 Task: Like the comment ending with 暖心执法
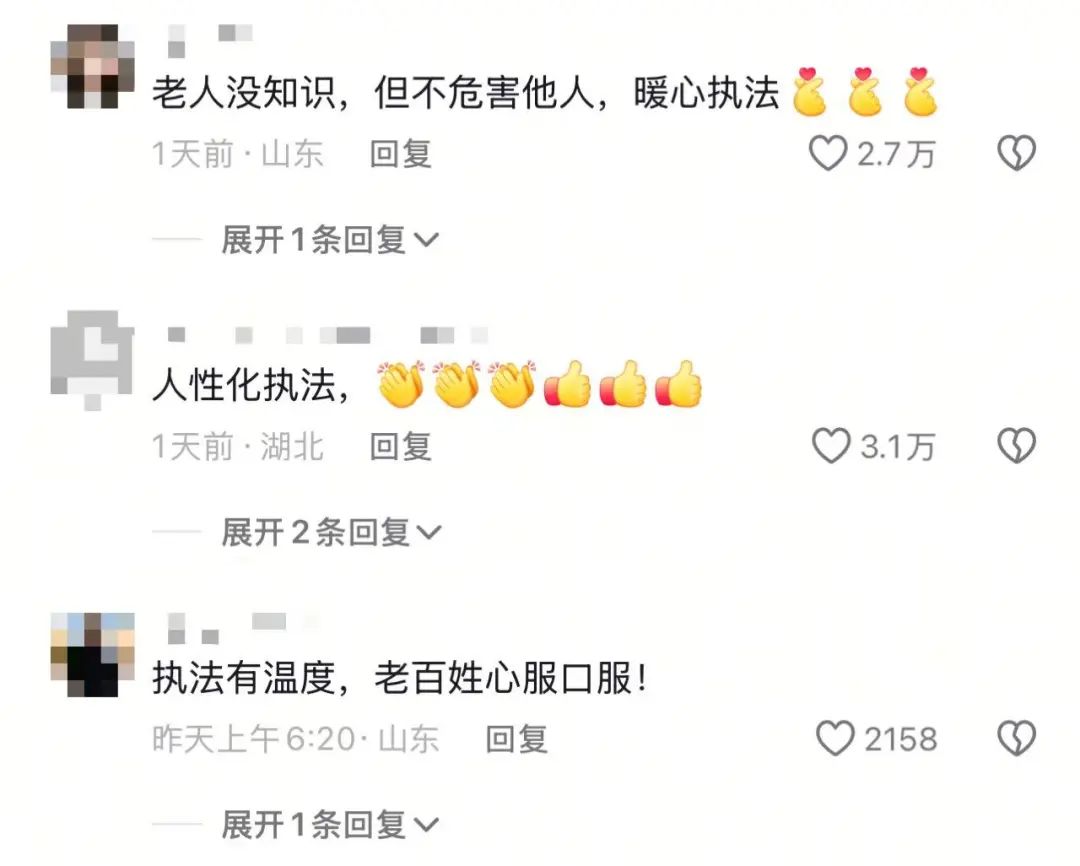pos(828,154)
